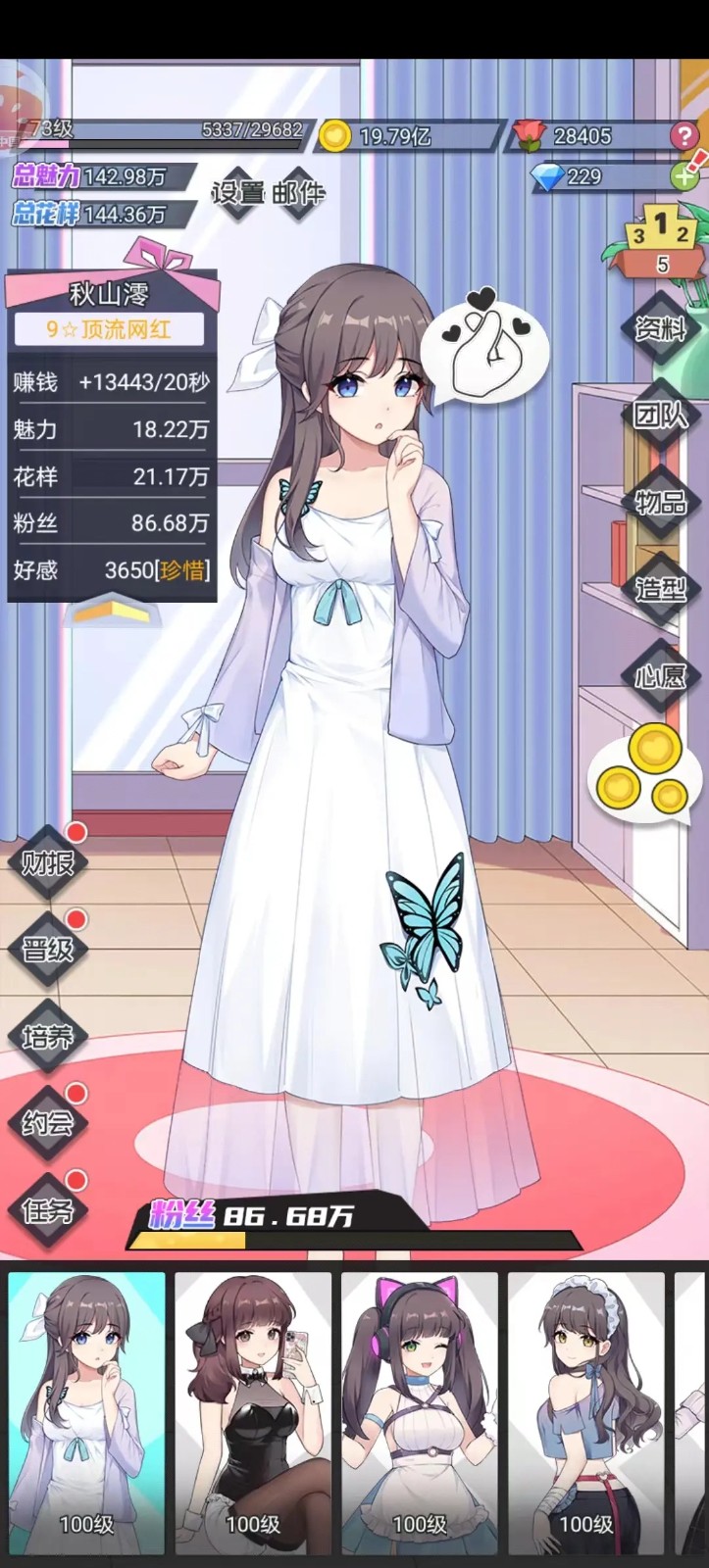This screenshot has width=709, height=1568.
Task: Add diamonds with the green plus
Action: 684,176
